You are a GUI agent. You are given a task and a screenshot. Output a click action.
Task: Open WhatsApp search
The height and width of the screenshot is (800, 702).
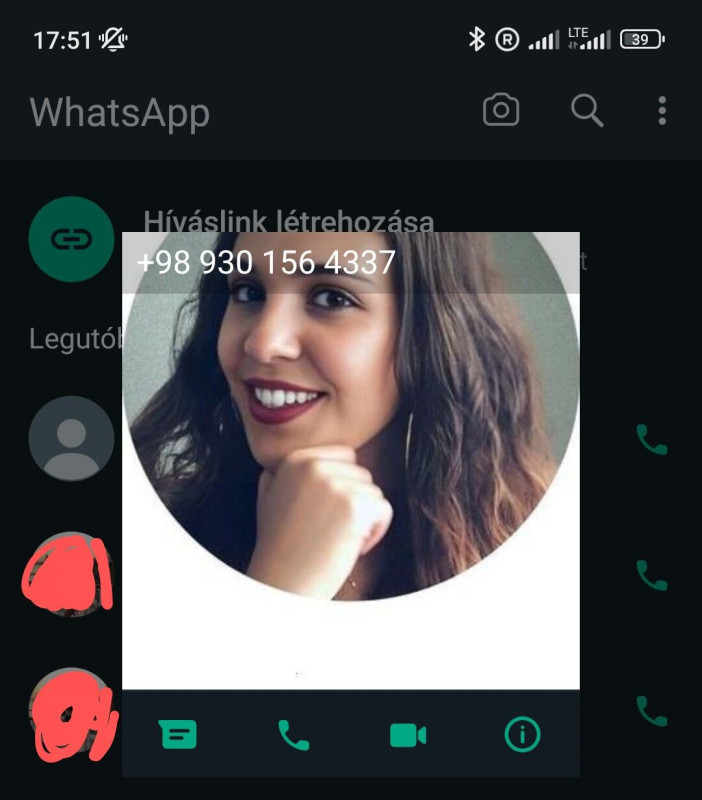(x=587, y=111)
